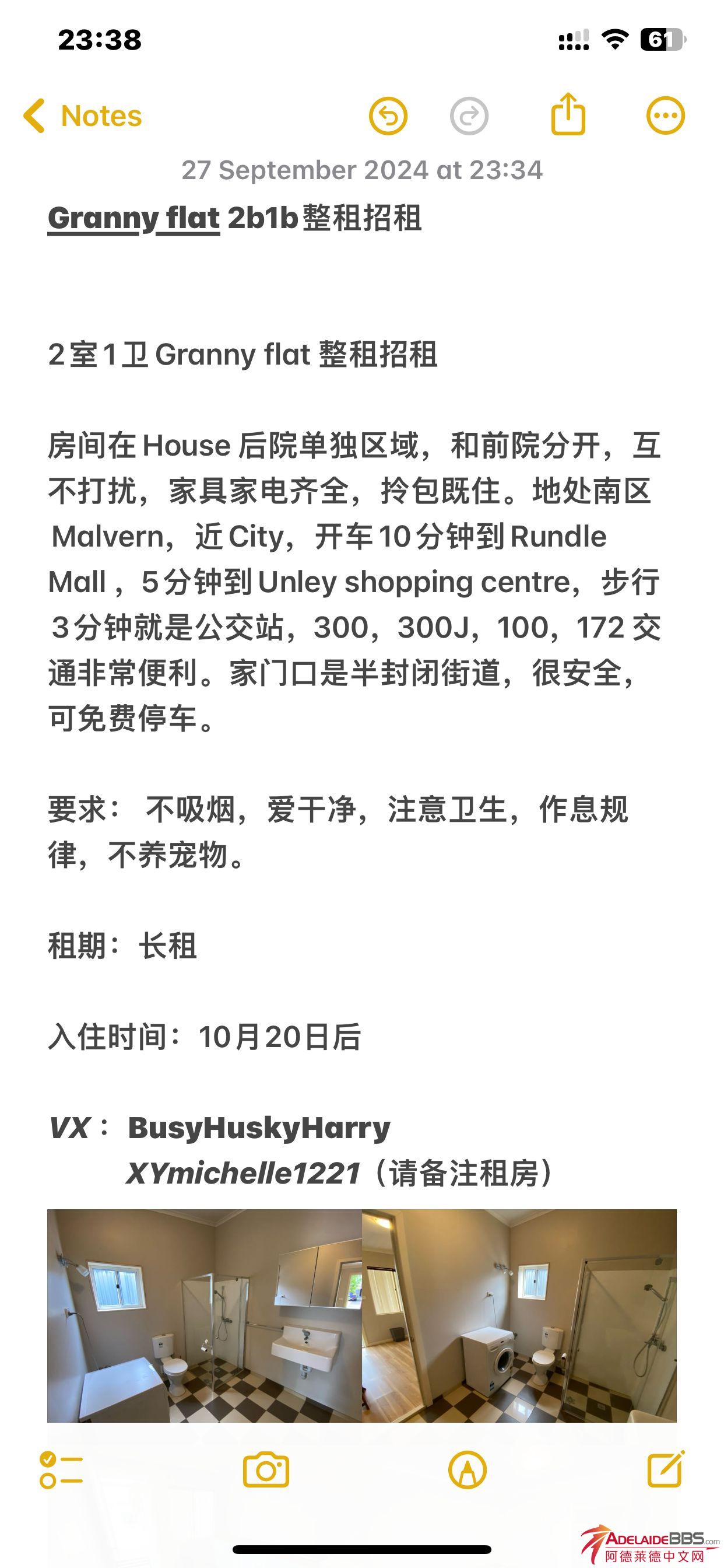
Task: Open the markup pen tool
Action: (468, 1471)
